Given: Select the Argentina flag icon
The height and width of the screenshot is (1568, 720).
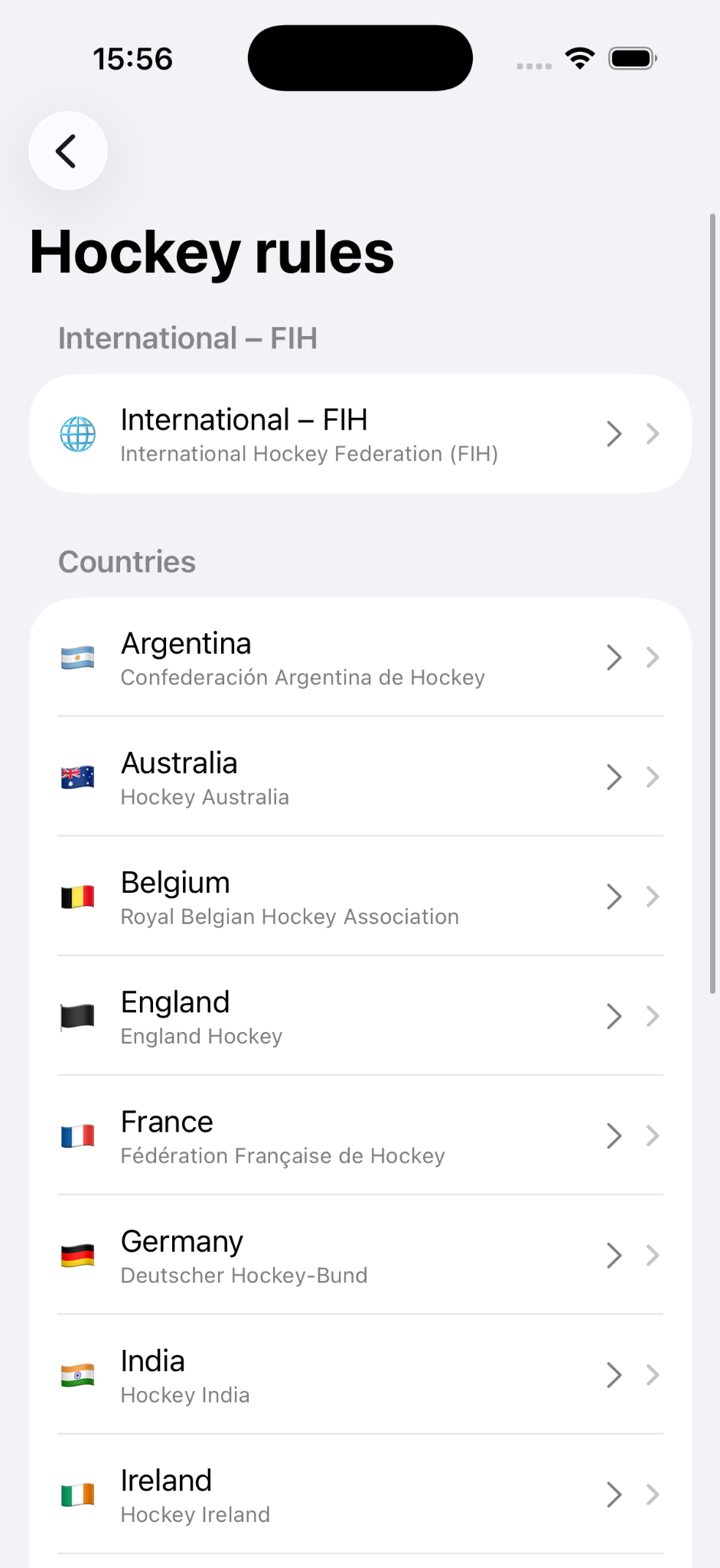Looking at the screenshot, I should click(x=77, y=657).
